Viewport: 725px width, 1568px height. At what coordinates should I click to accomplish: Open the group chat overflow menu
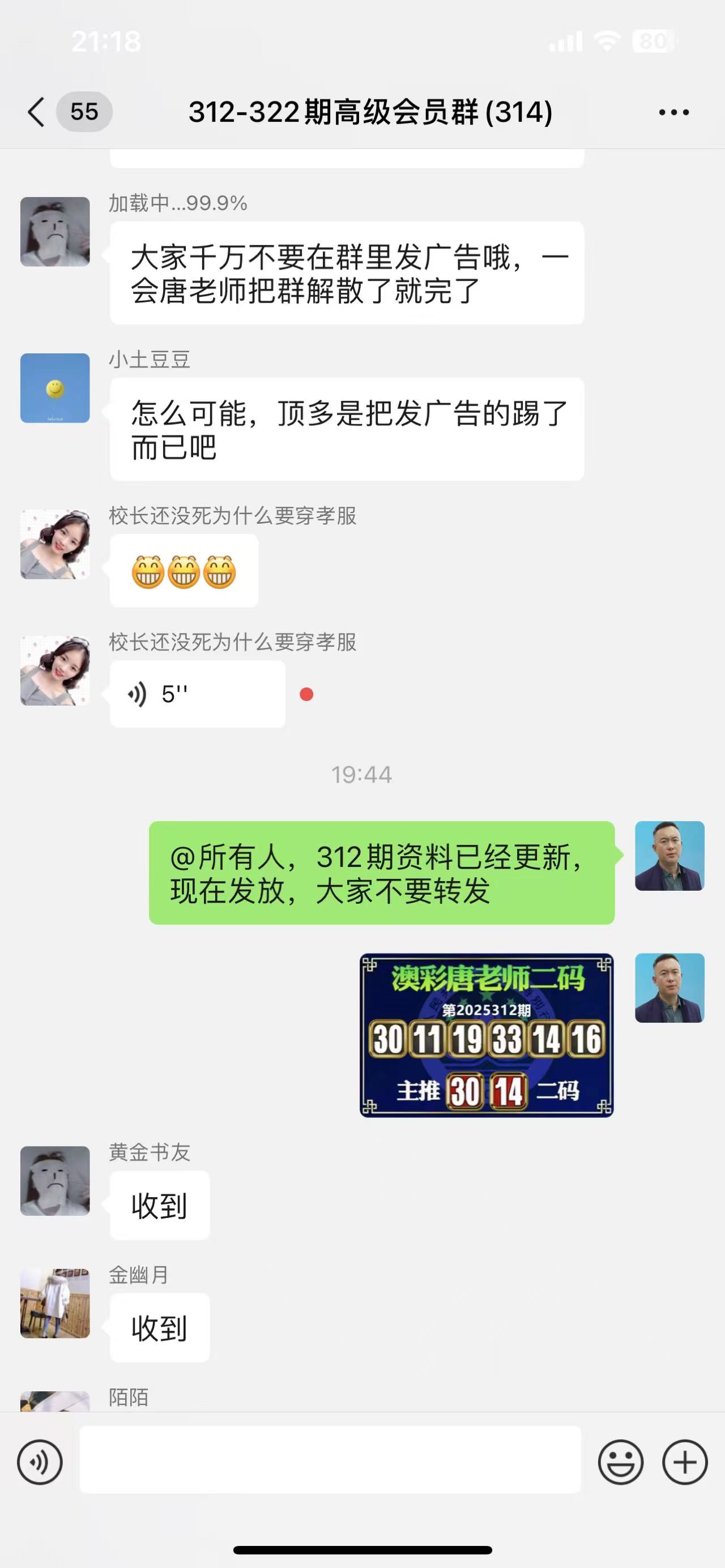(673, 112)
